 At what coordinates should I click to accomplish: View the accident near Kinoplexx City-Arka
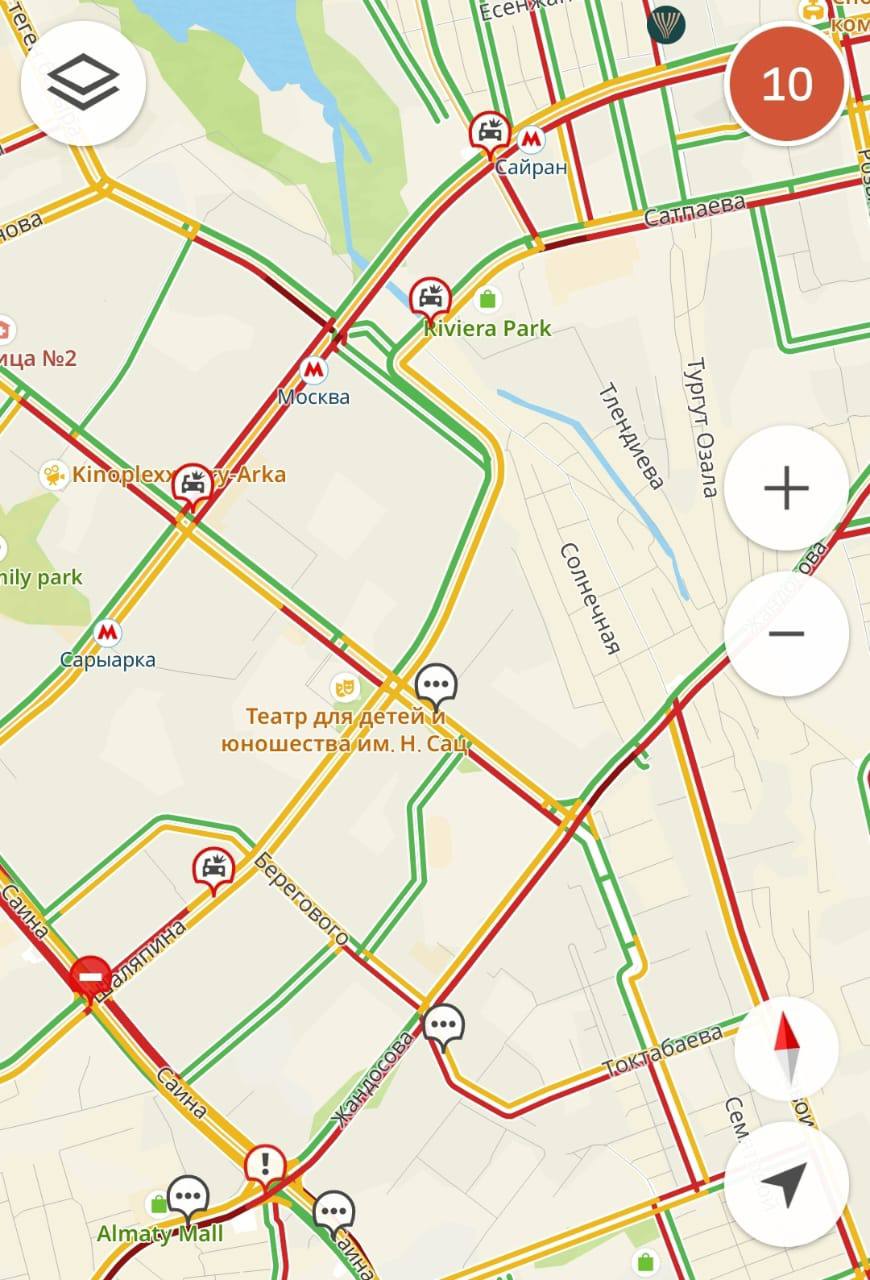coord(191,484)
